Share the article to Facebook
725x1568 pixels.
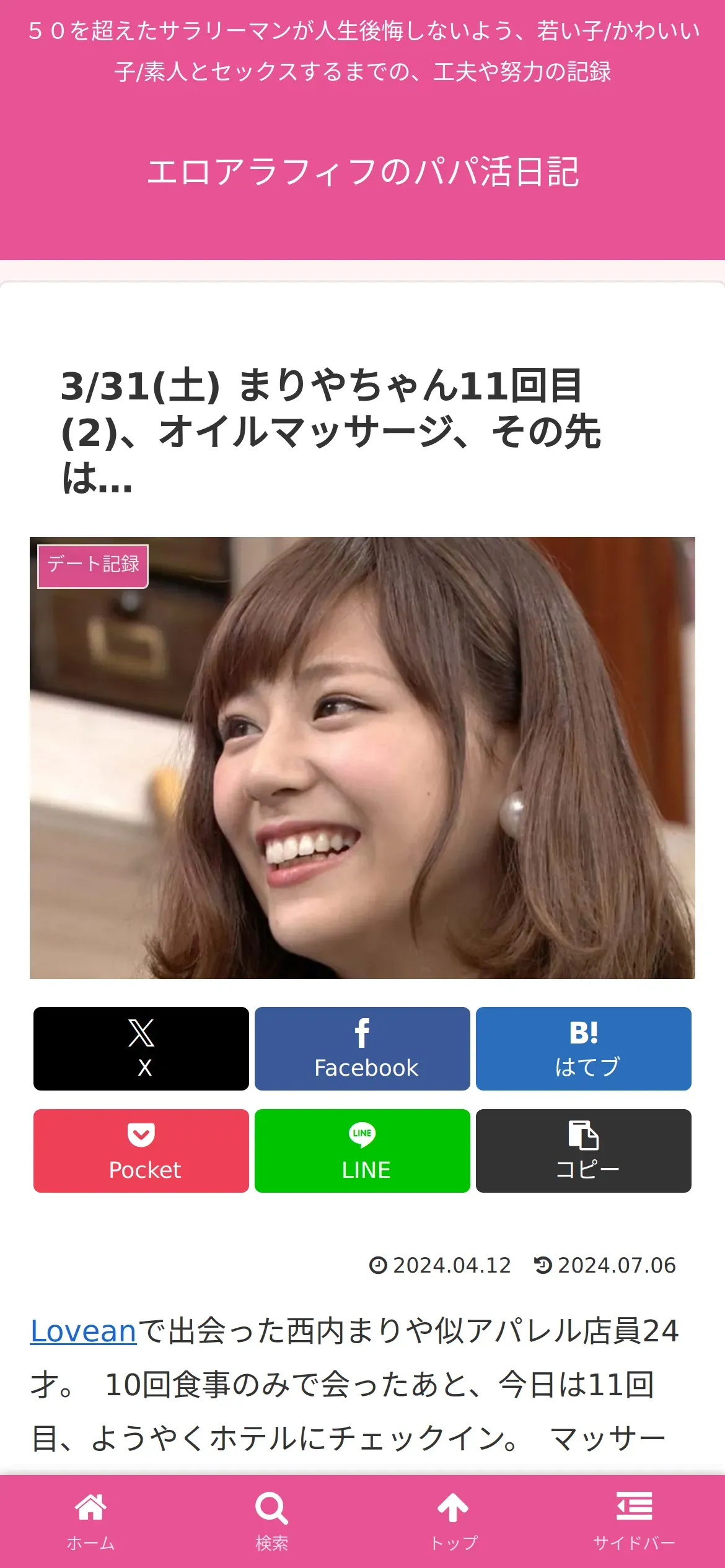click(x=362, y=1048)
